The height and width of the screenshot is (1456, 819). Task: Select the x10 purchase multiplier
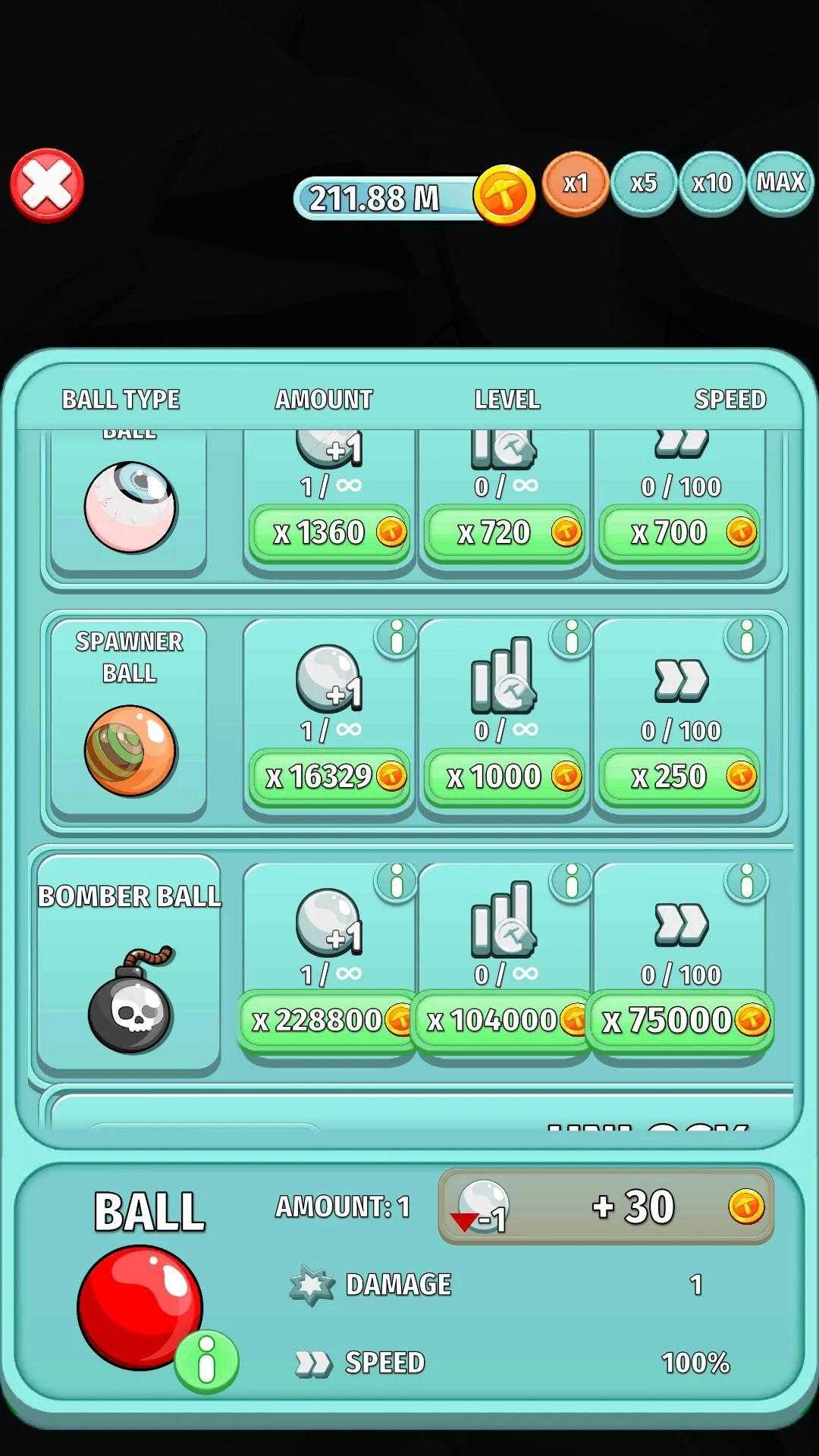(711, 184)
